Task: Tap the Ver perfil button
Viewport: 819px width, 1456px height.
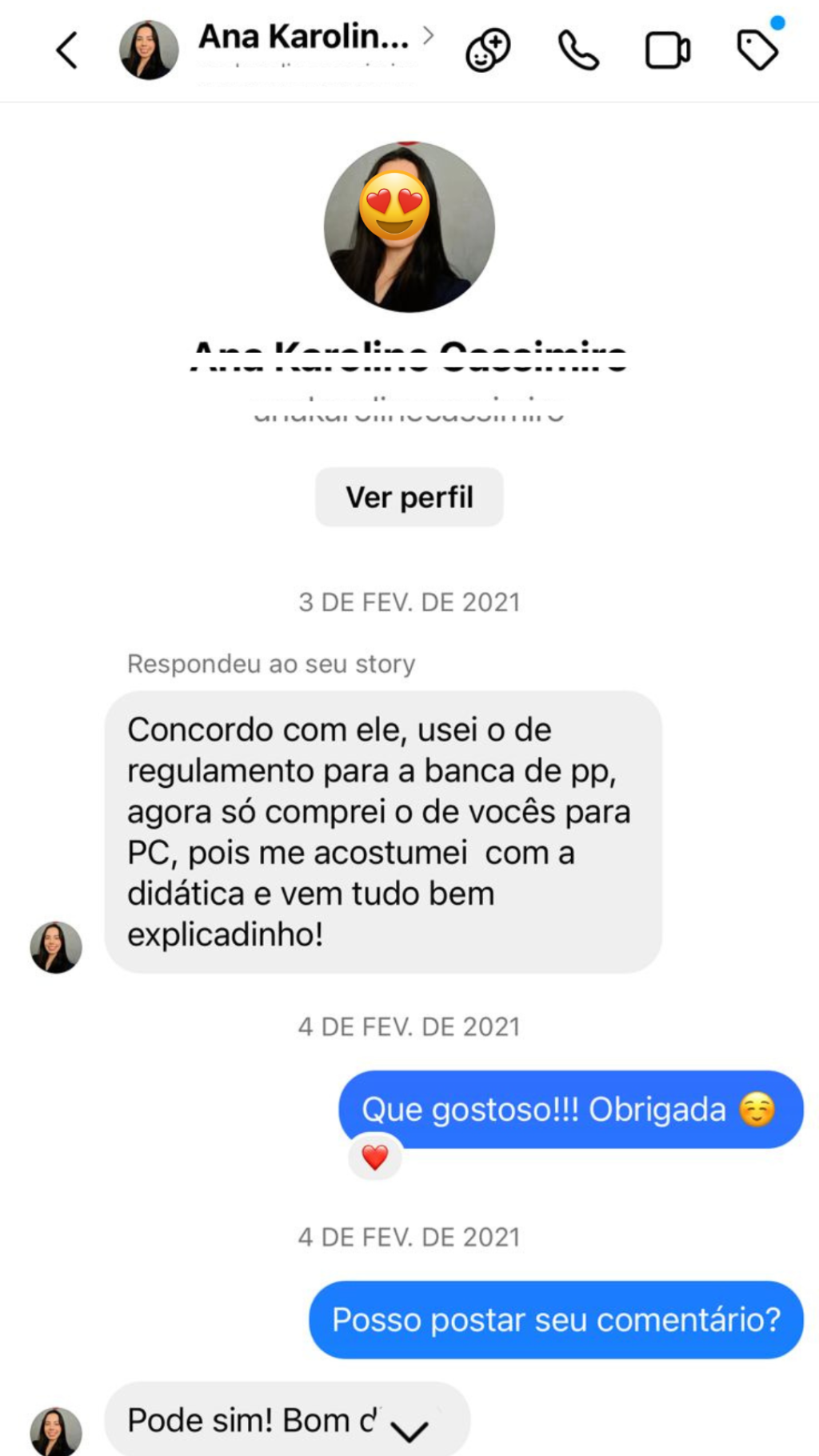Action: [x=409, y=497]
